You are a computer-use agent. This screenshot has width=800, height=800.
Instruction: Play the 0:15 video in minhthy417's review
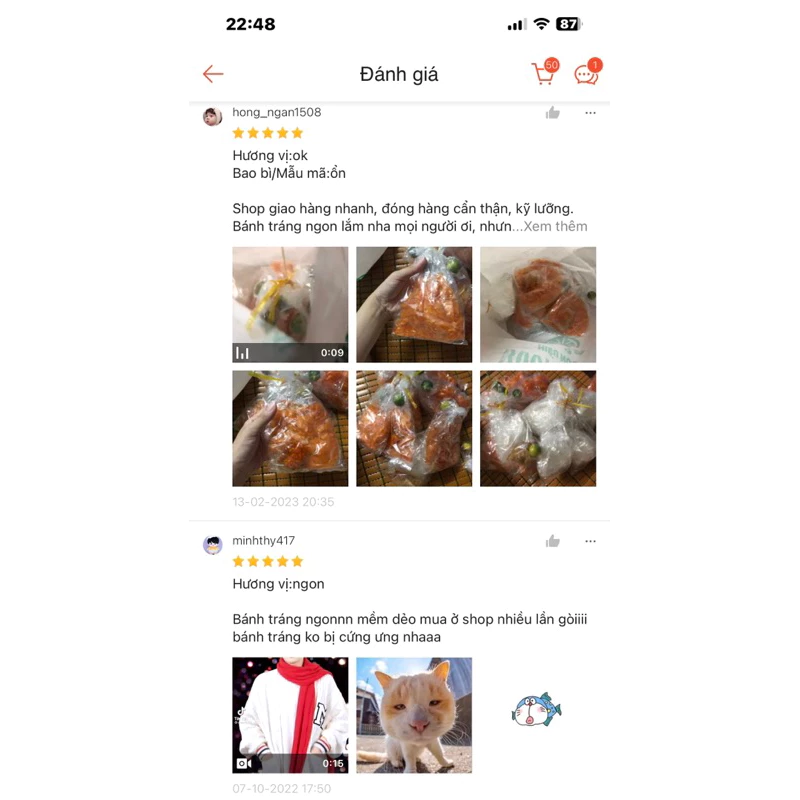[290, 715]
